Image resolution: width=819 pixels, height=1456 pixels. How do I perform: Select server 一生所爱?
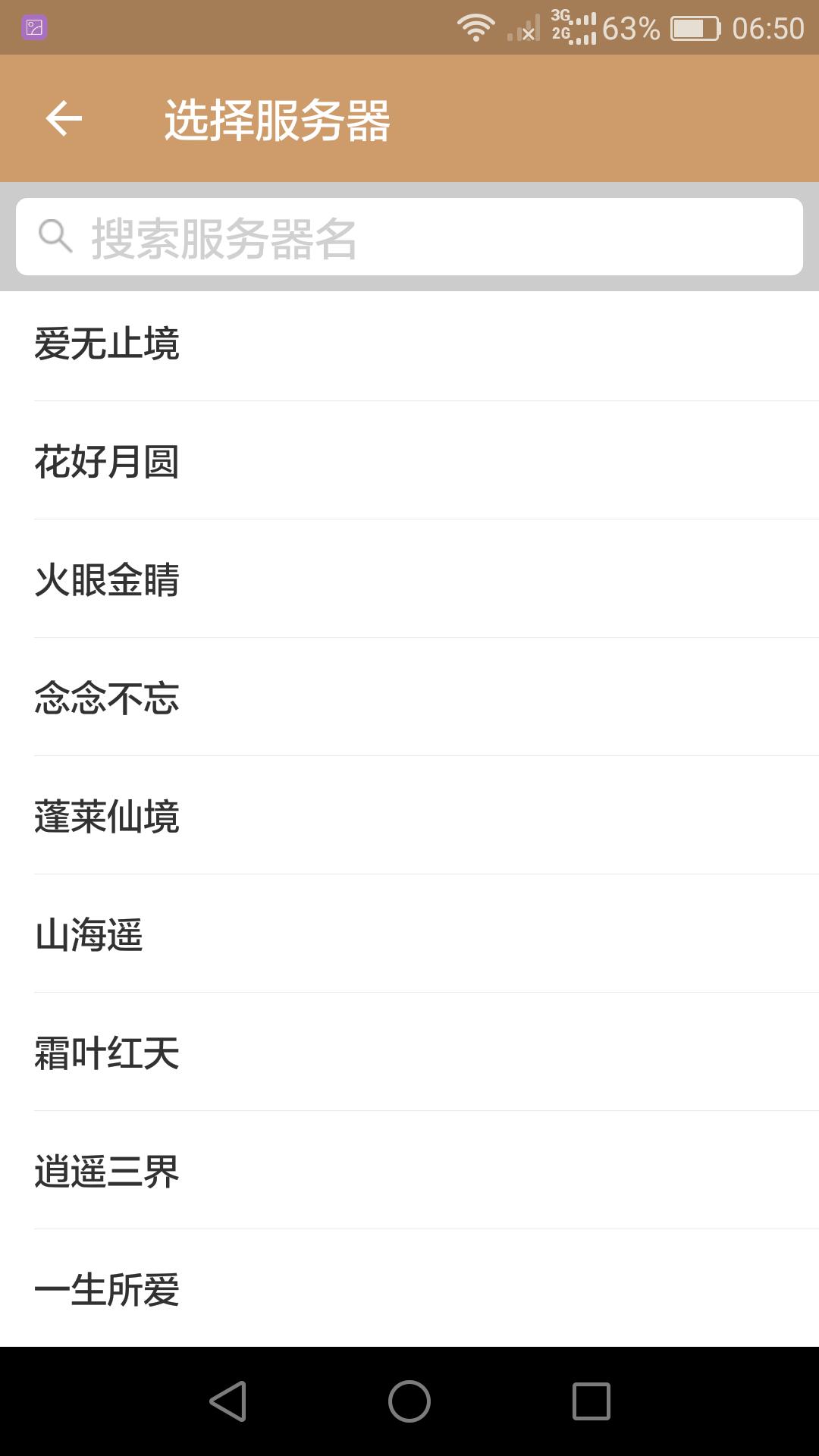pos(107,1290)
